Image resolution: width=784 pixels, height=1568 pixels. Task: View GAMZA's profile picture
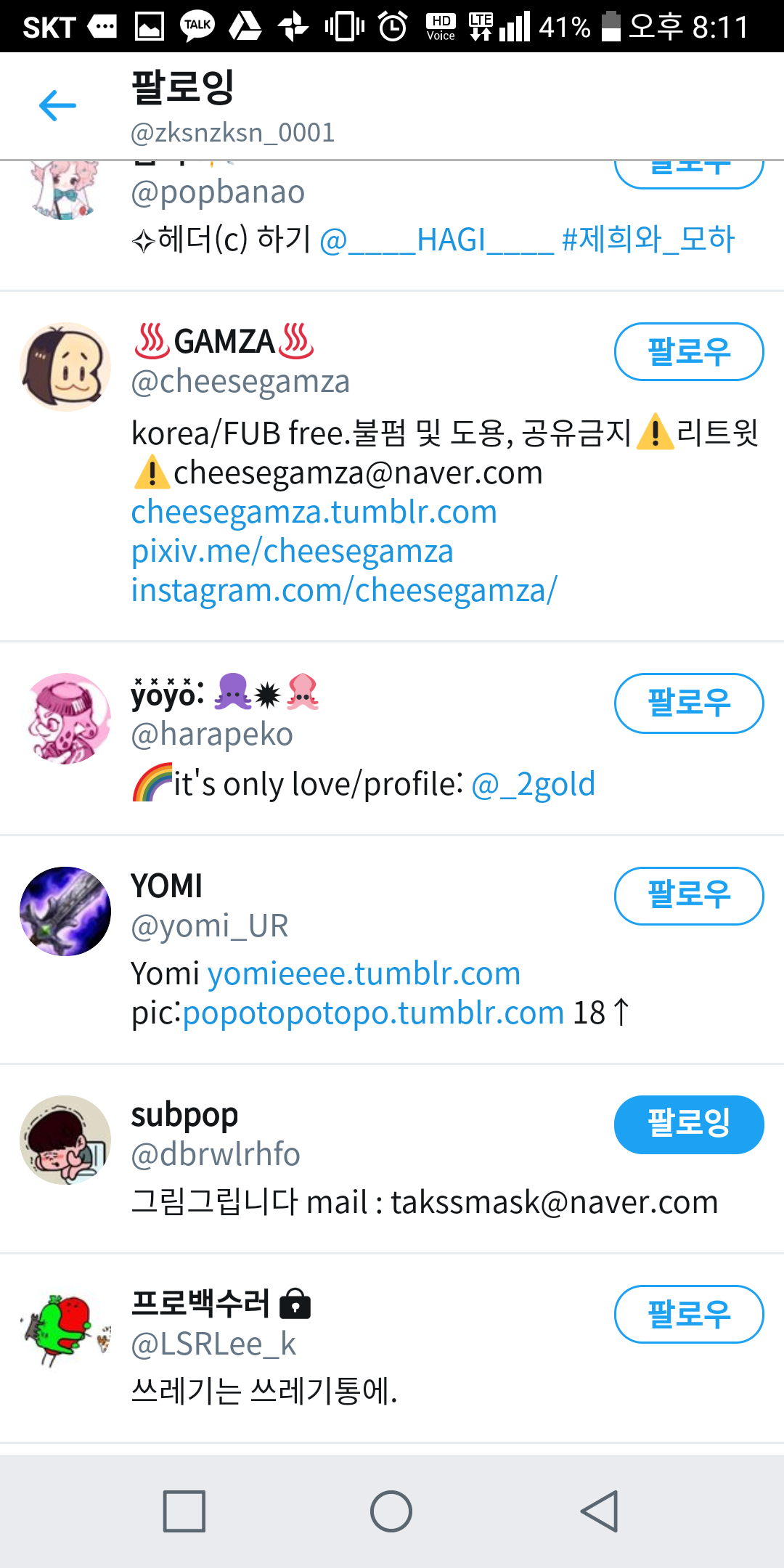pos(65,367)
